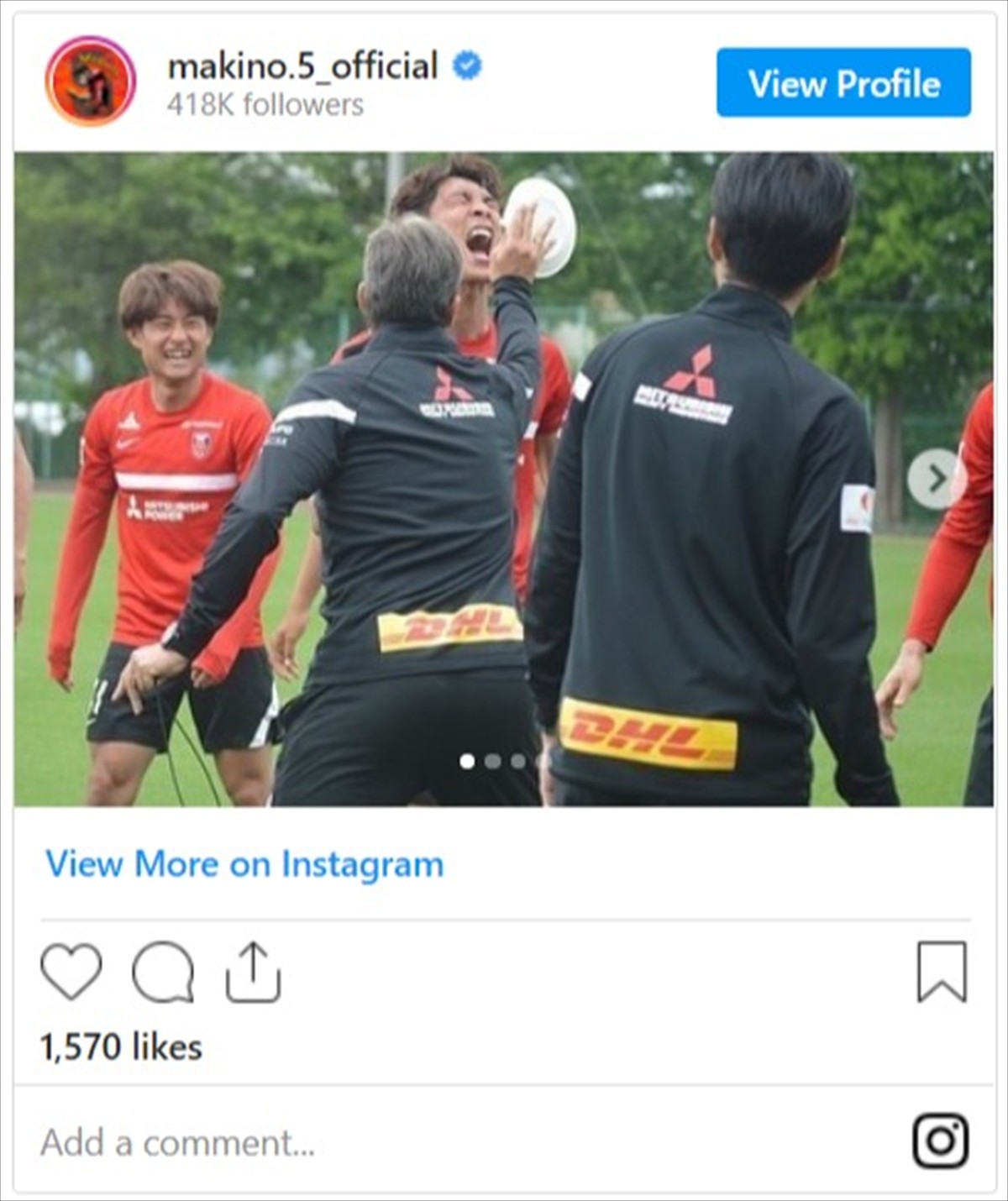This screenshot has width=1008, height=1201.
Task: Open makino.5_official profile via View Profile
Action: [x=843, y=83]
